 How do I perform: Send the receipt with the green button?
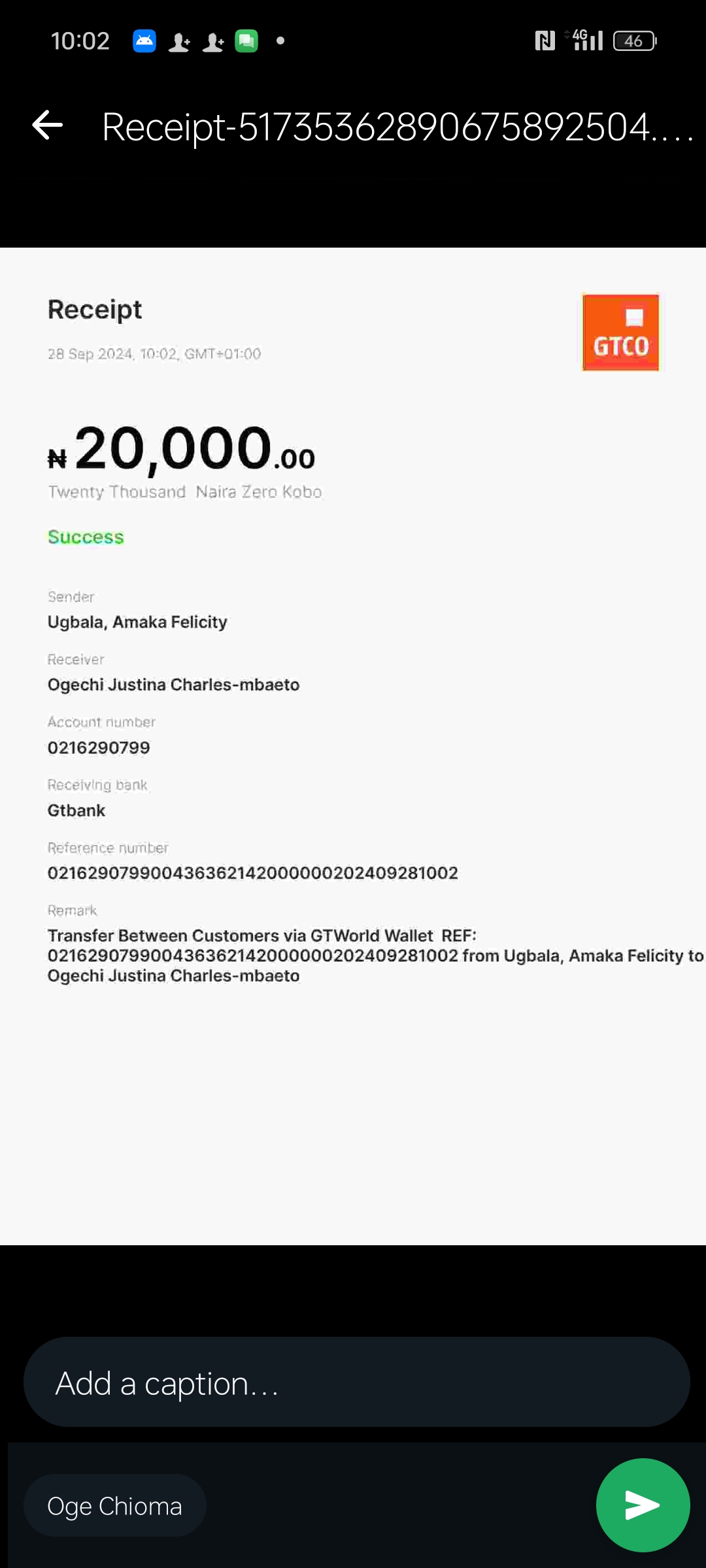tap(643, 1505)
